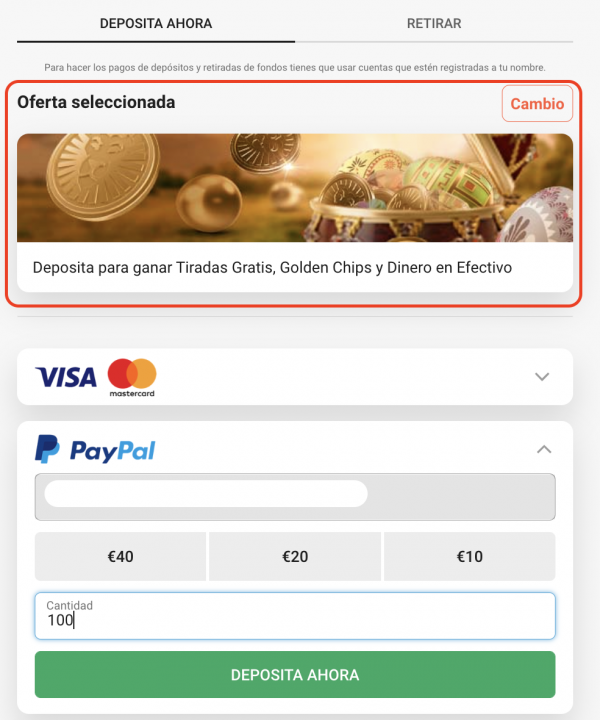Confirm with the green Deposita Ahora button
The height and width of the screenshot is (720, 600).
pos(295,675)
